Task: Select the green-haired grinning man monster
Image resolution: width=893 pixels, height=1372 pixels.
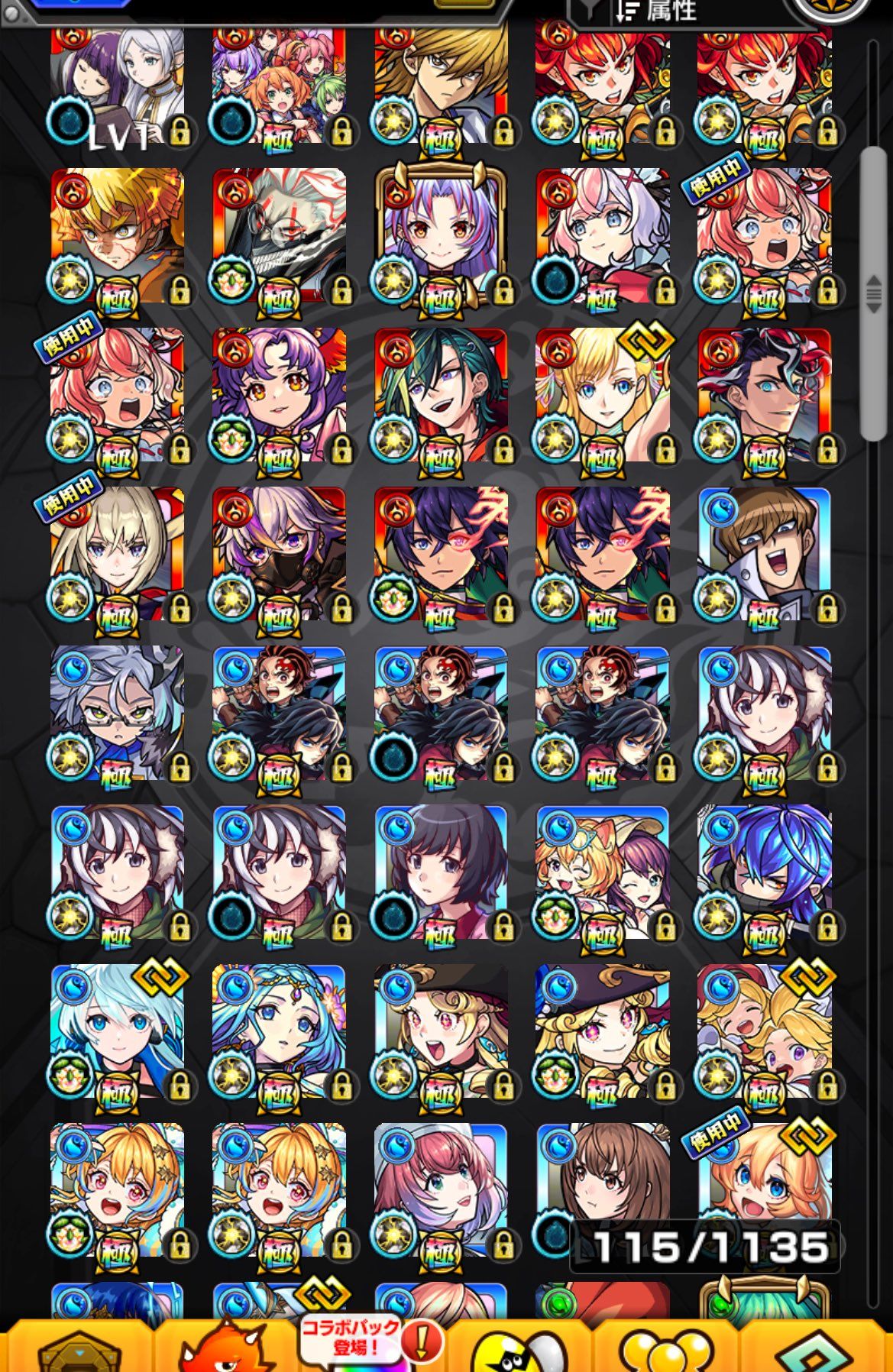Action: 440,395
